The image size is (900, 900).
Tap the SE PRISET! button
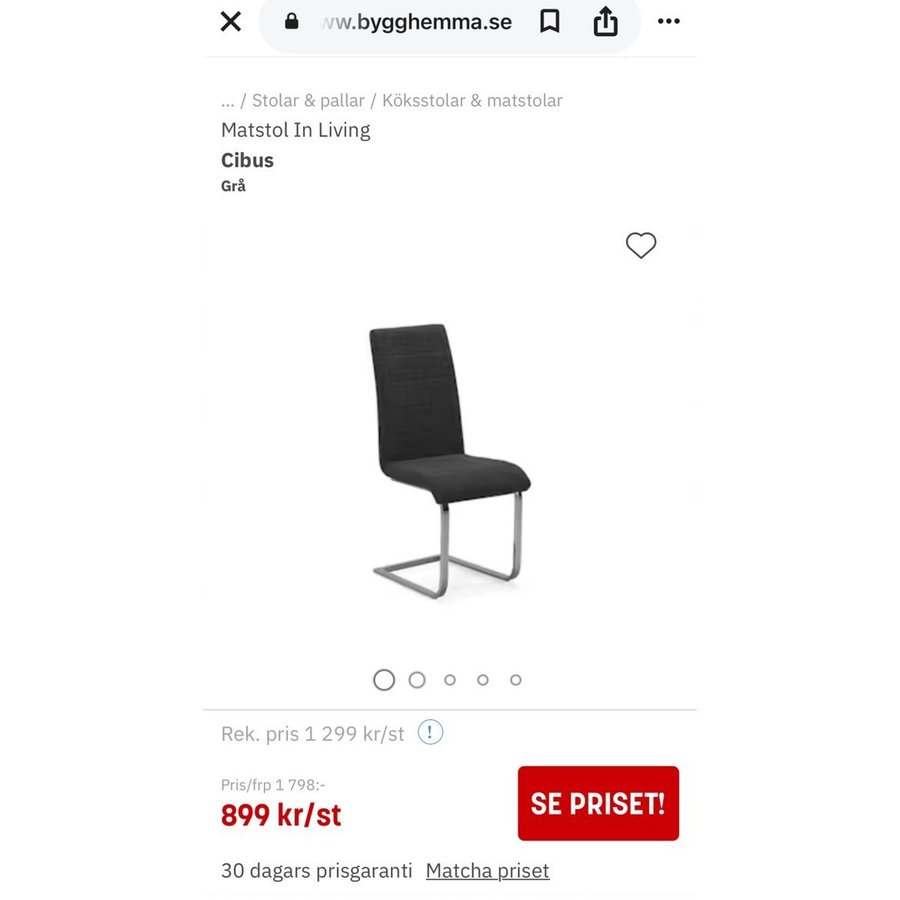(x=598, y=803)
